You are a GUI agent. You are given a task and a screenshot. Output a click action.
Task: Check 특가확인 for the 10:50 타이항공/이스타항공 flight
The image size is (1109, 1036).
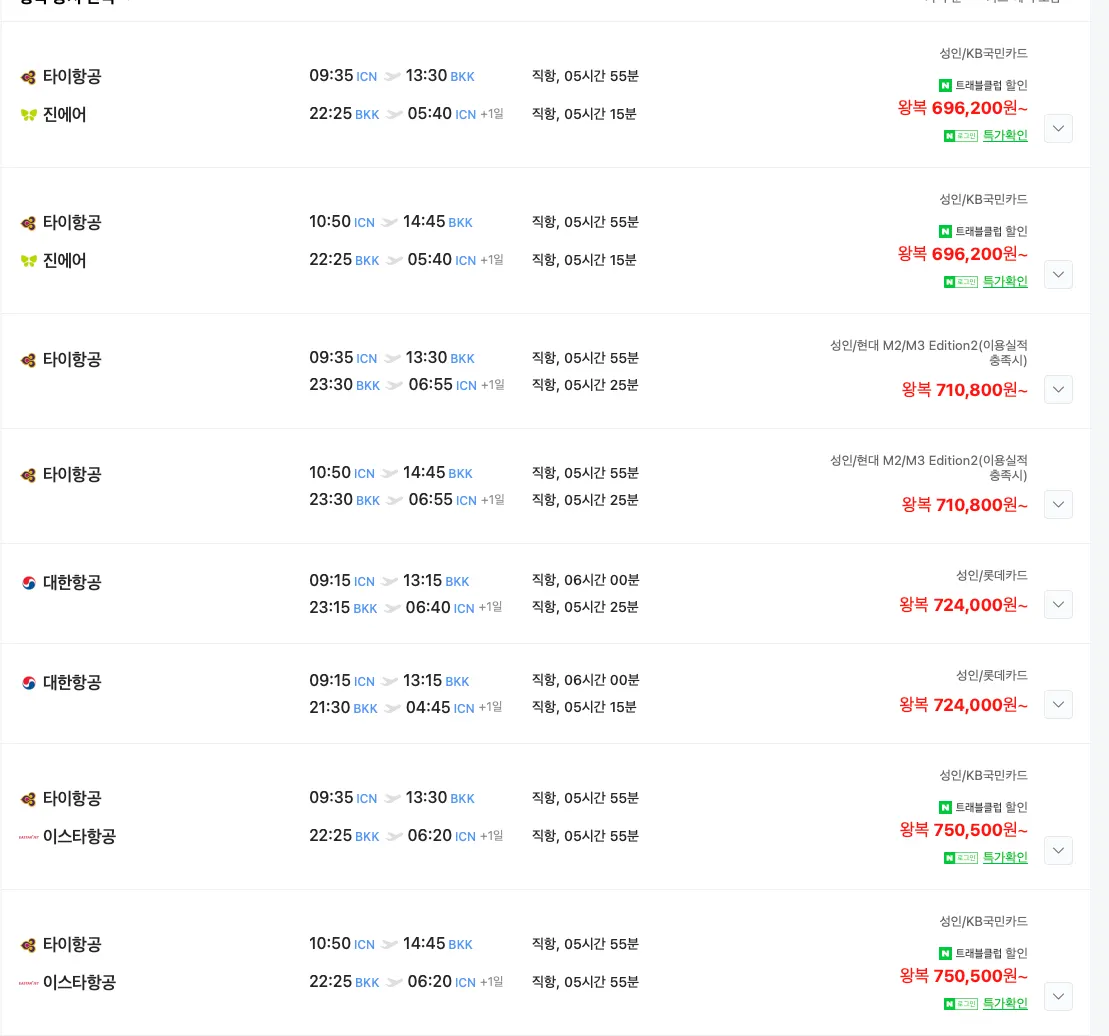(x=1004, y=1004)
